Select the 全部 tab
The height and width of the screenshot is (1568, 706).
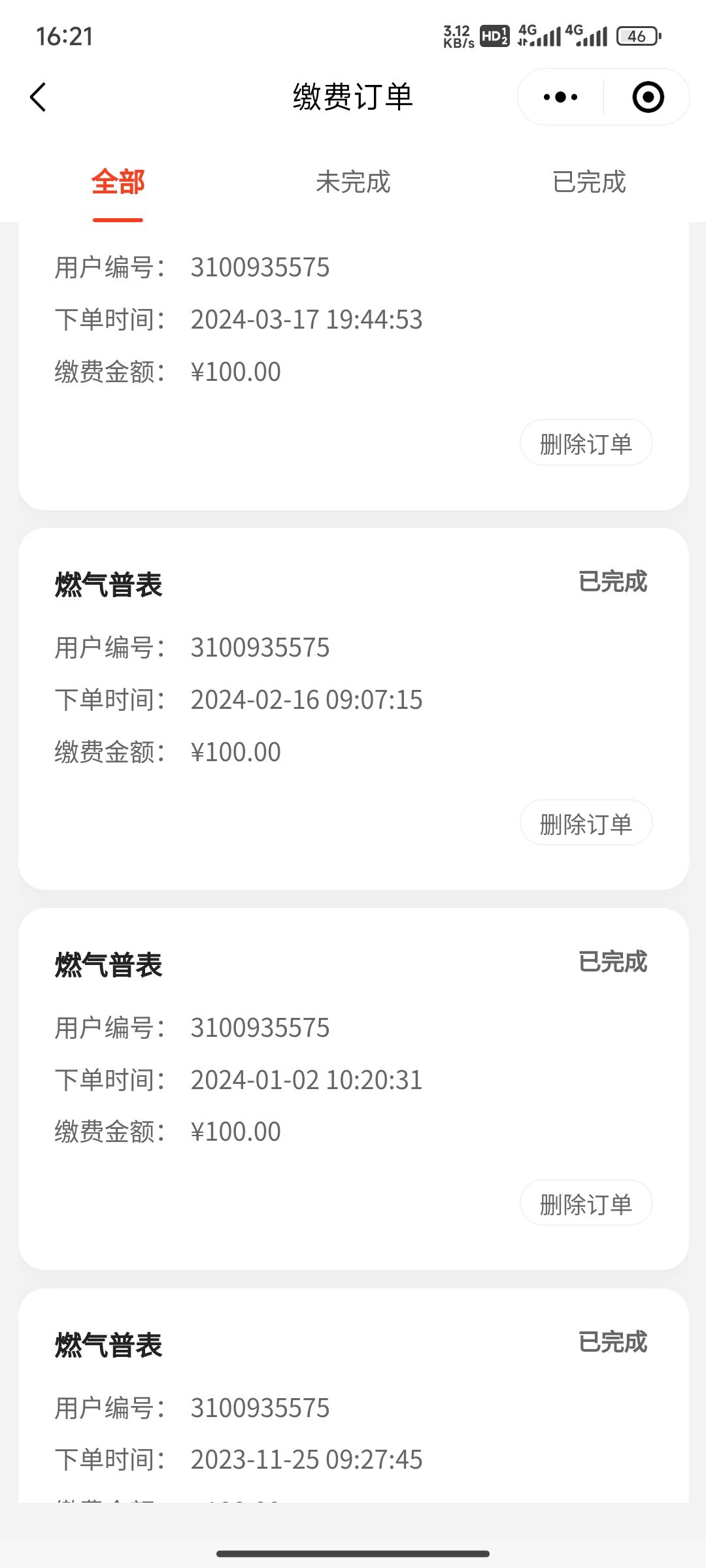118,182
